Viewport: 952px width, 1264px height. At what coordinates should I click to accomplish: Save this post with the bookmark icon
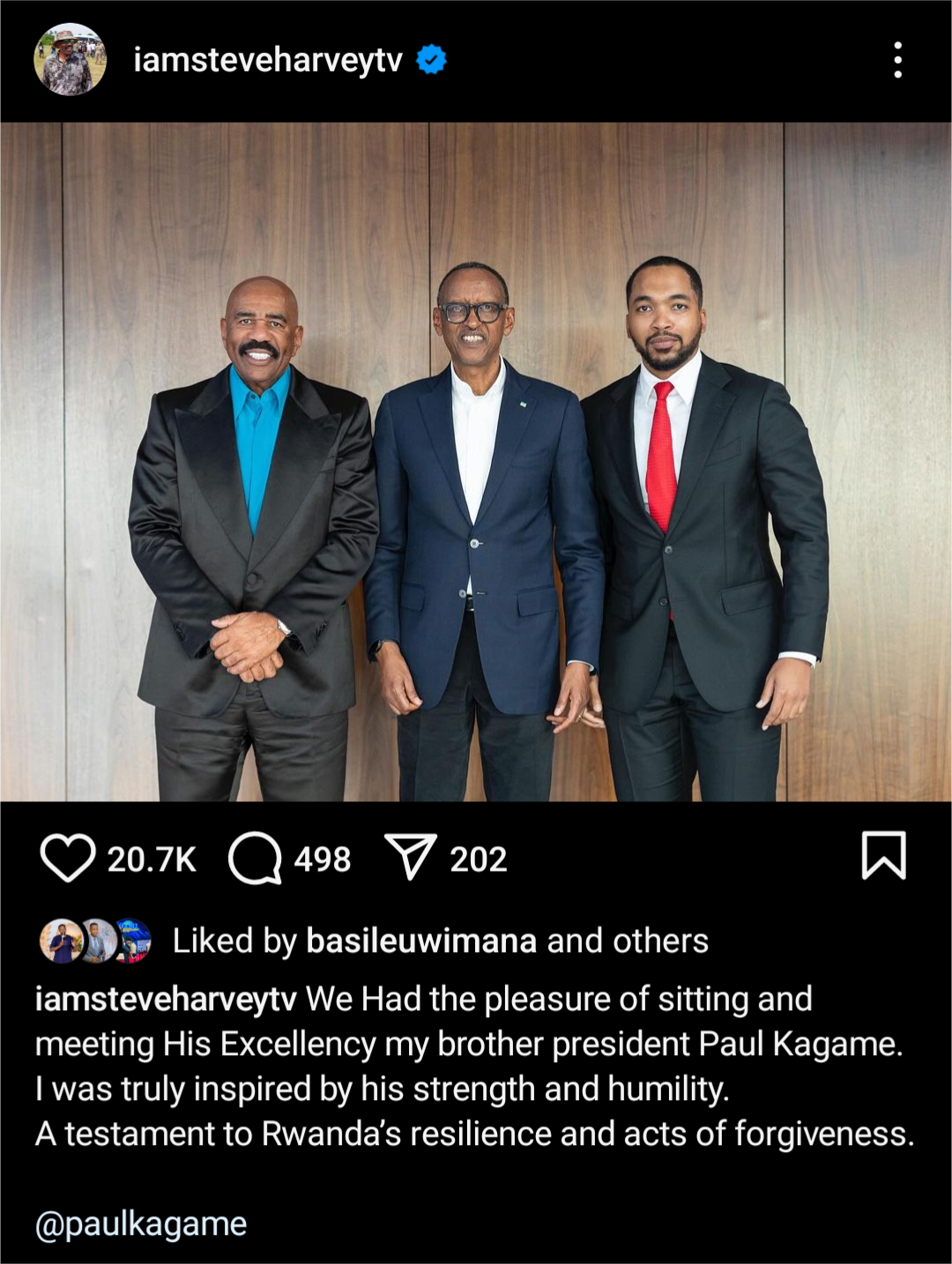[x=883, y=856]
